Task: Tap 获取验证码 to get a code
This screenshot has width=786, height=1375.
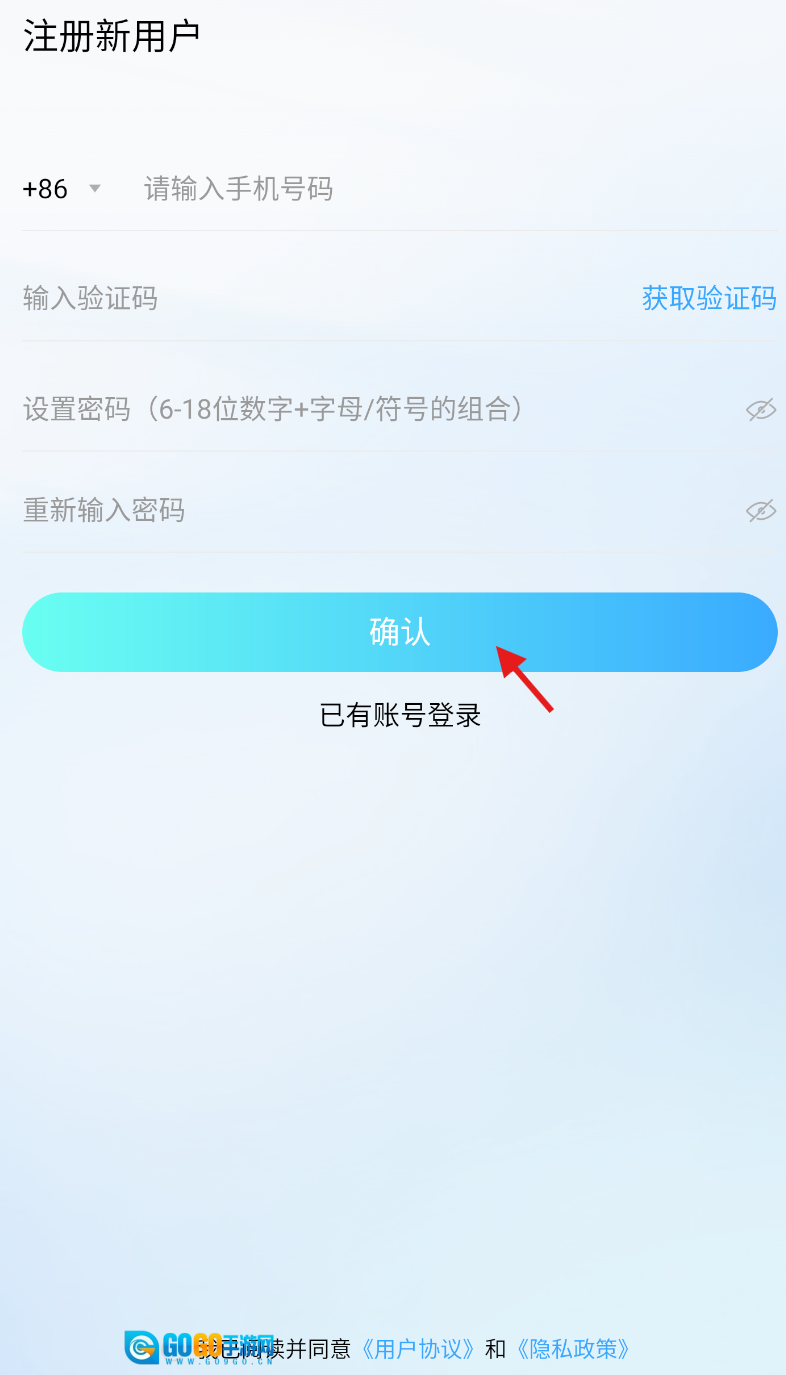Action: (708, 298)
